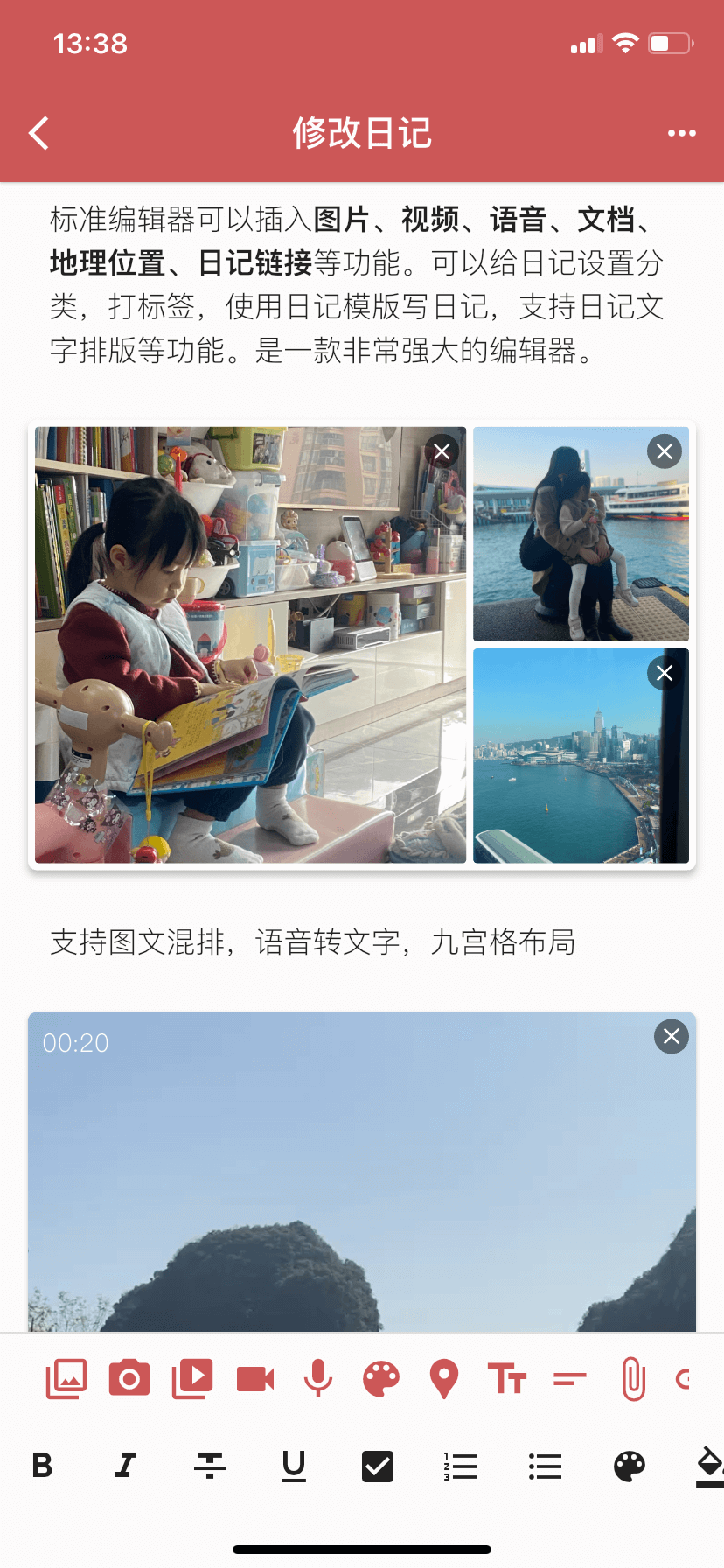The image size is (724, 1568).
Task: Record a voice note with the microphone
Action: 318,1380
